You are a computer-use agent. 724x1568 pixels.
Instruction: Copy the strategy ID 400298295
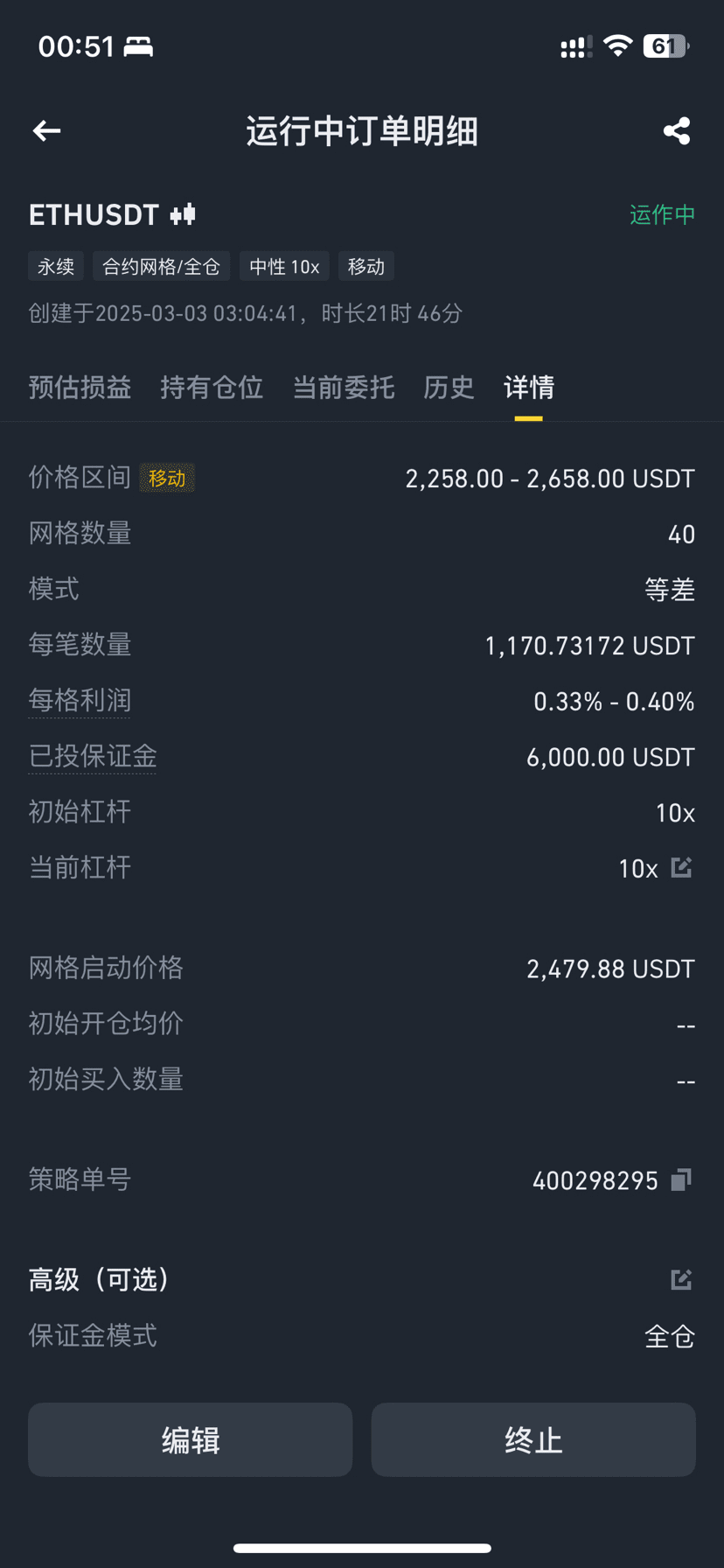[x=681, y=1180]
